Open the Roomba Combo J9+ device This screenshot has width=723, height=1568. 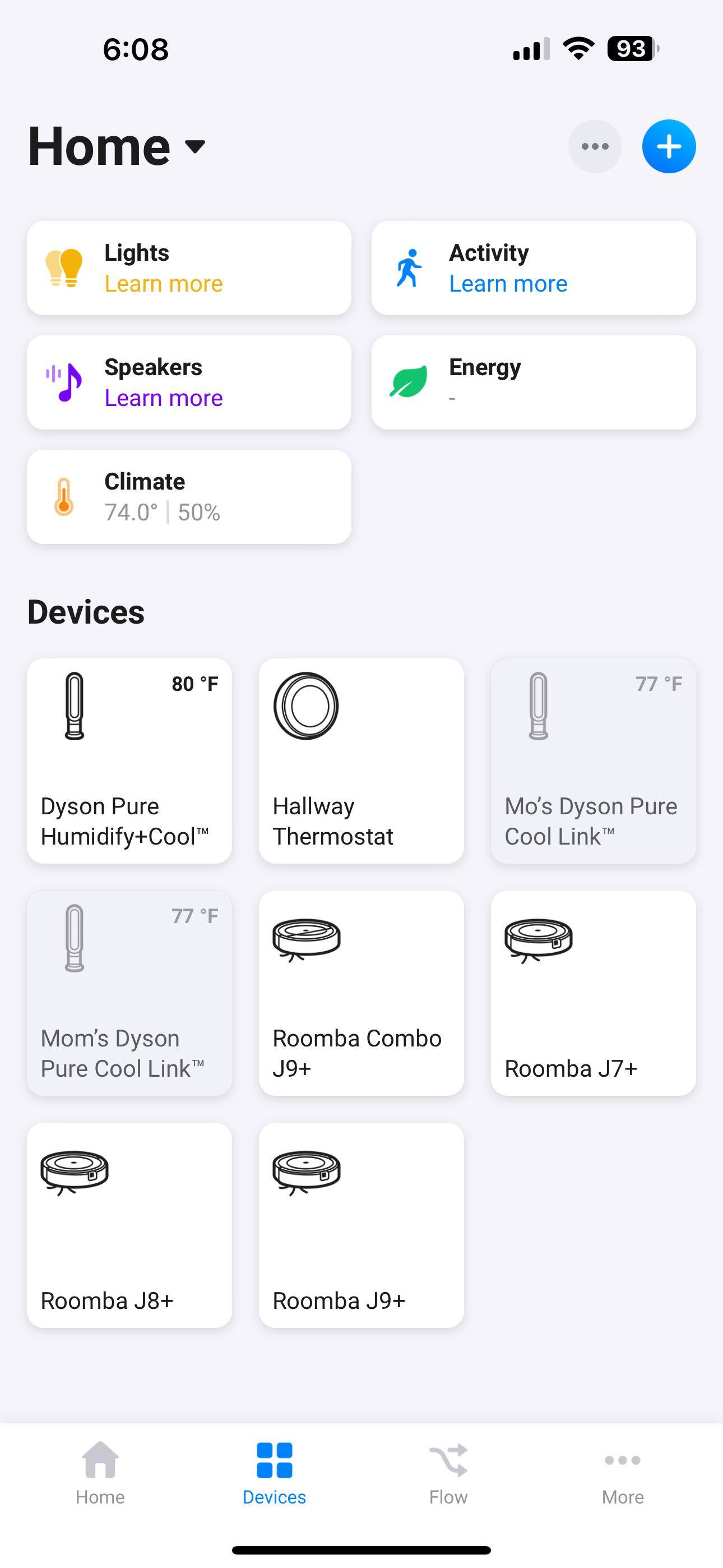tap(361, 993)
